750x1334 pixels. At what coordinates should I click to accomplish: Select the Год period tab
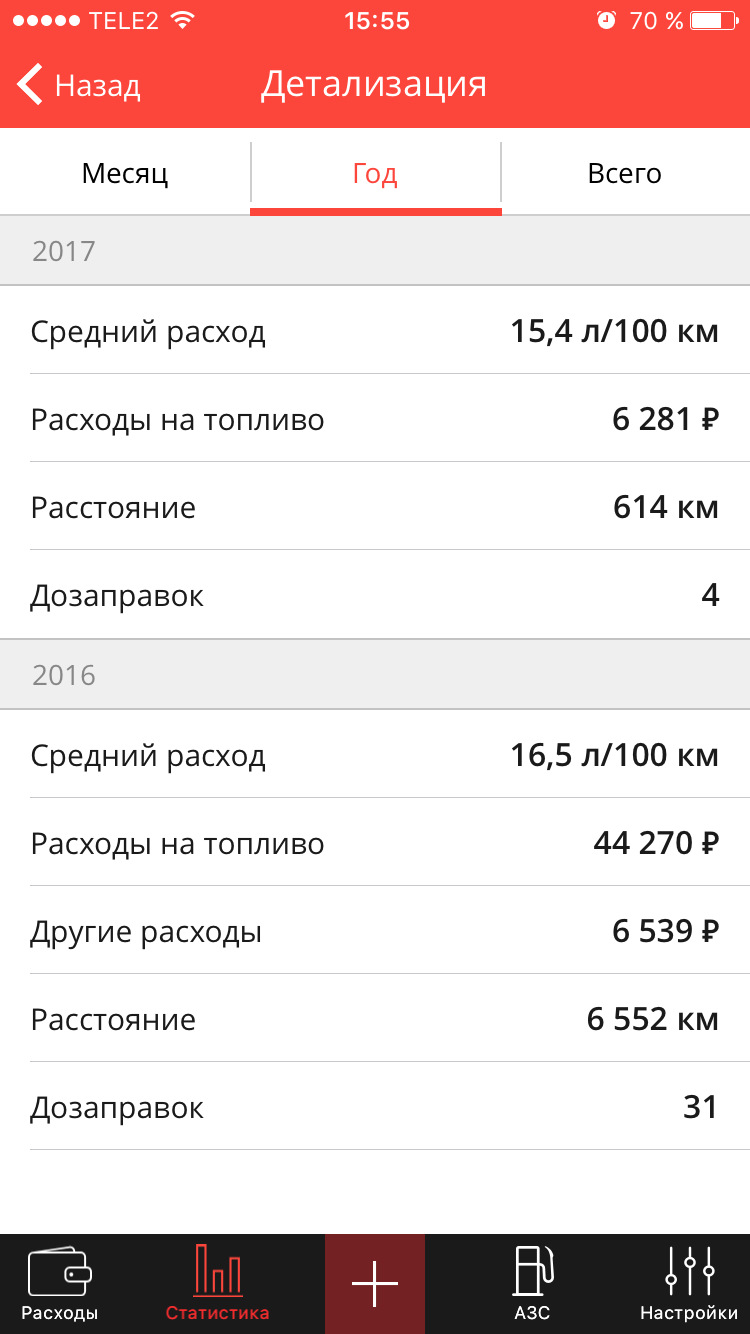click(375, 174)
